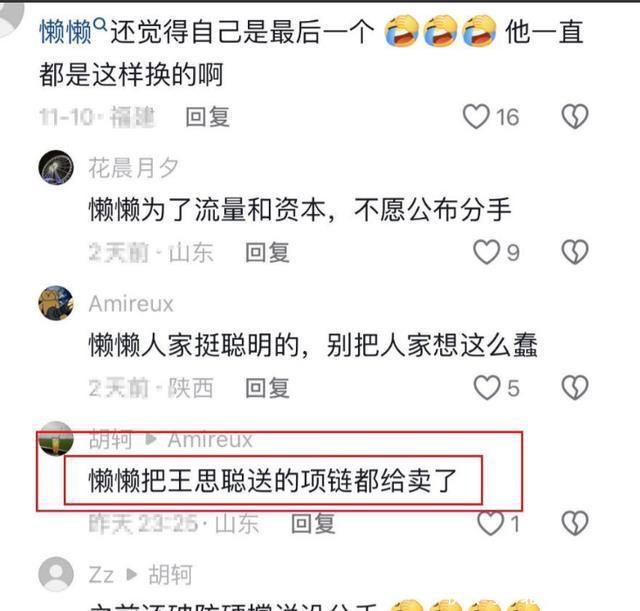Dislike Amireux's comment
The image size is (640, 611).
(574, 387)
